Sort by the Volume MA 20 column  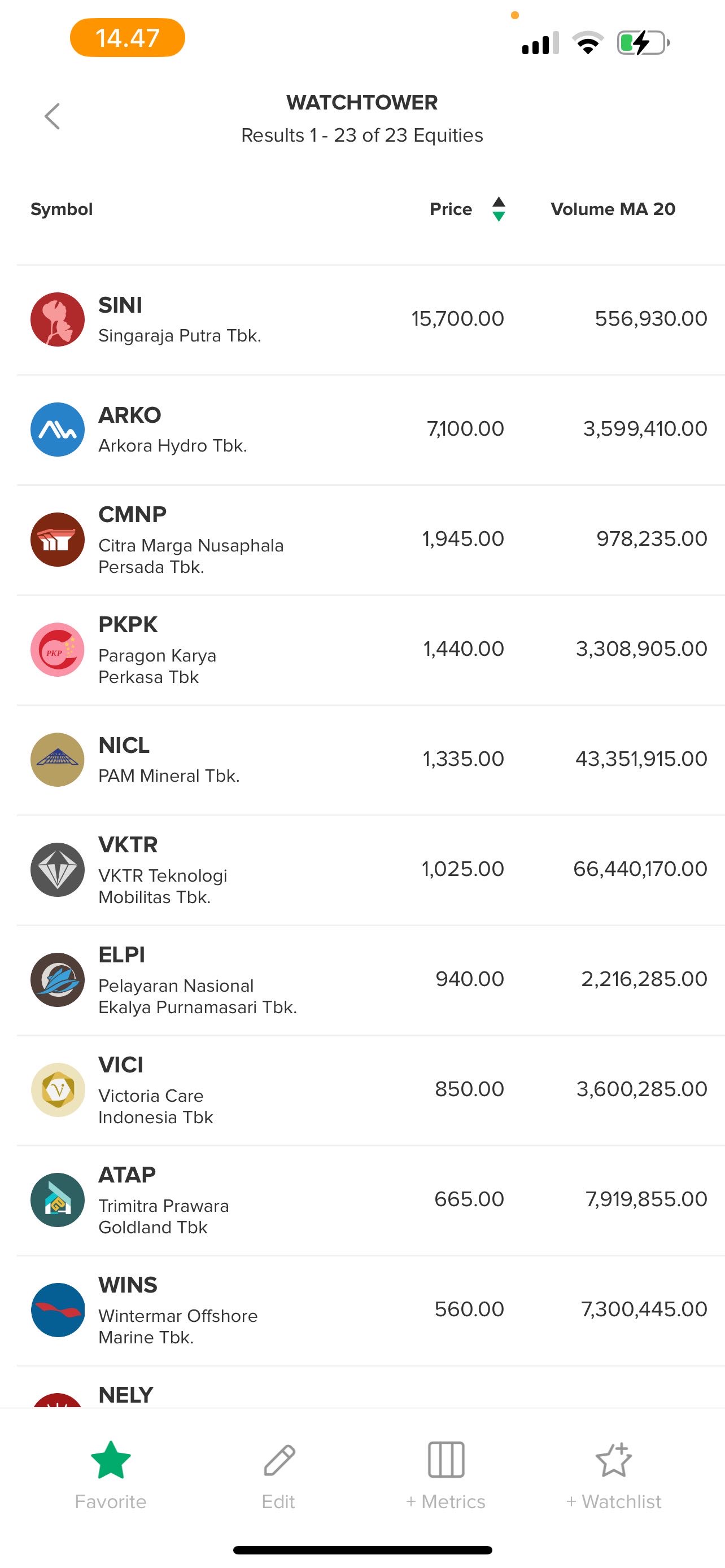point(613,209)
